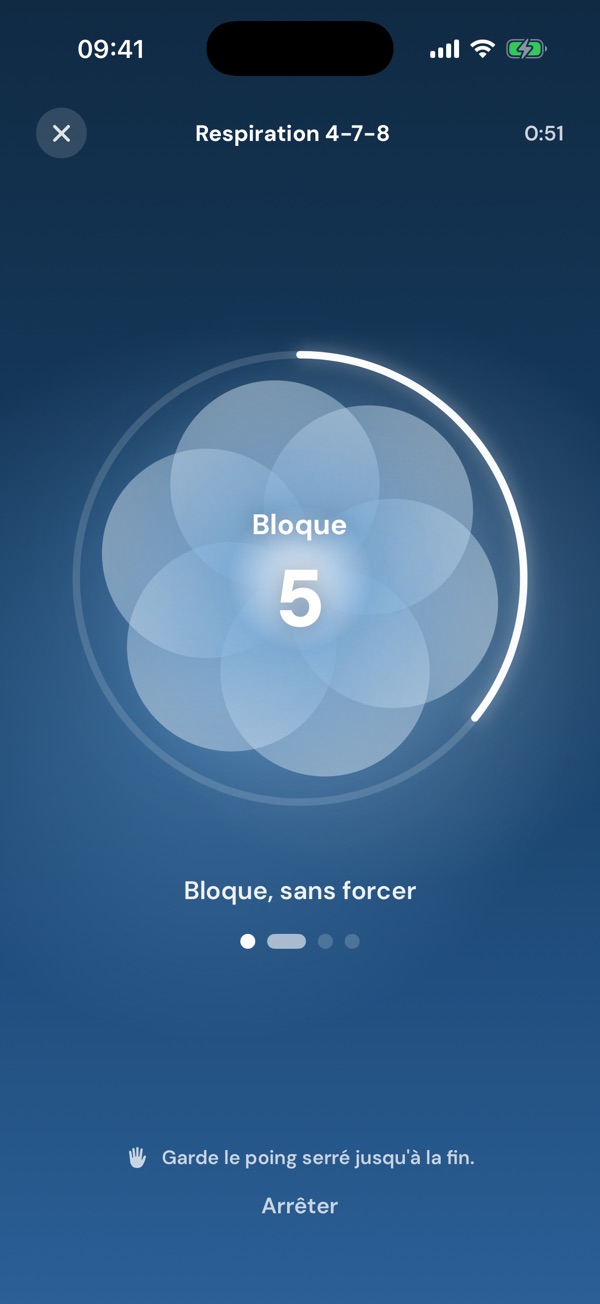
Task: Tap Arrêter to stop the exercise
Action: [300, 1206]
